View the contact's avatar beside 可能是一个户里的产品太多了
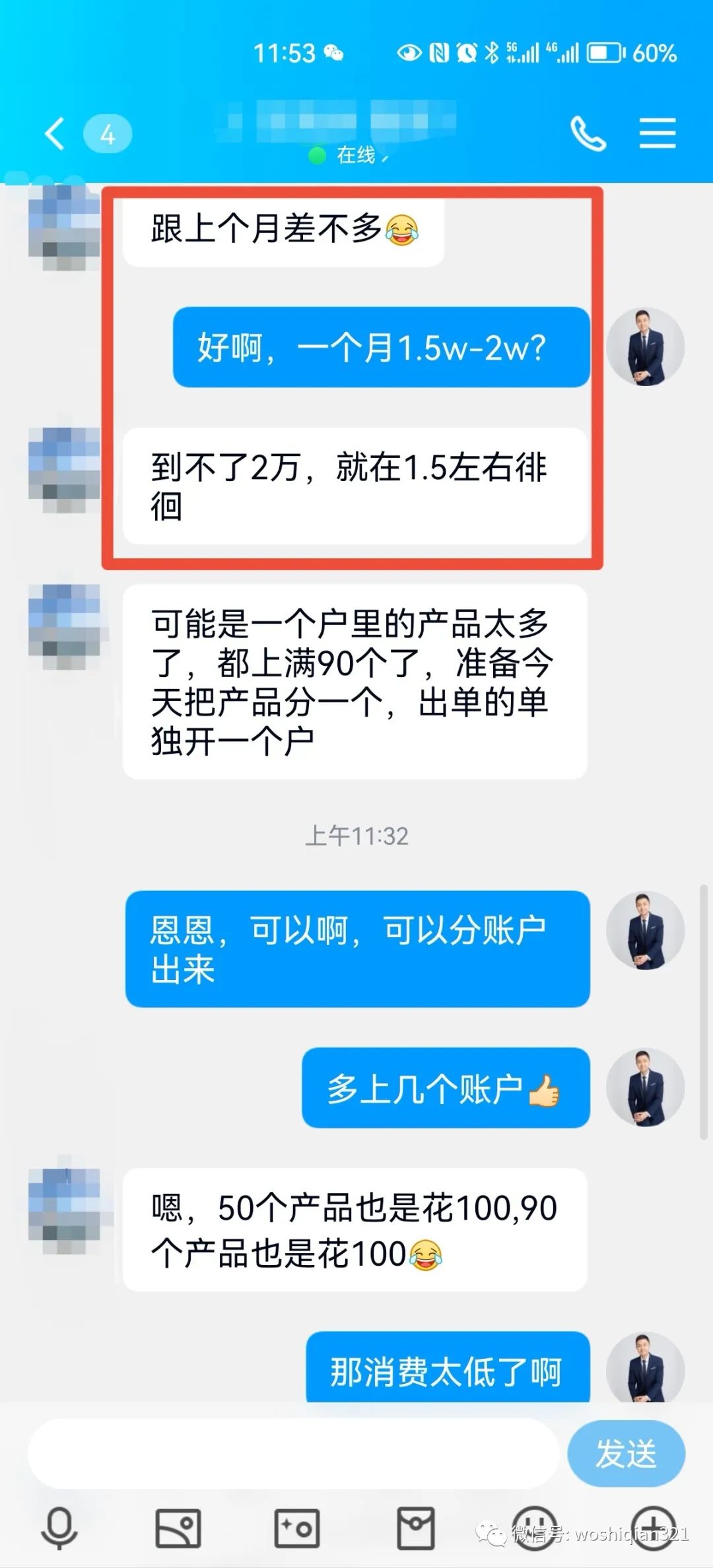 [x=65, y=625]
